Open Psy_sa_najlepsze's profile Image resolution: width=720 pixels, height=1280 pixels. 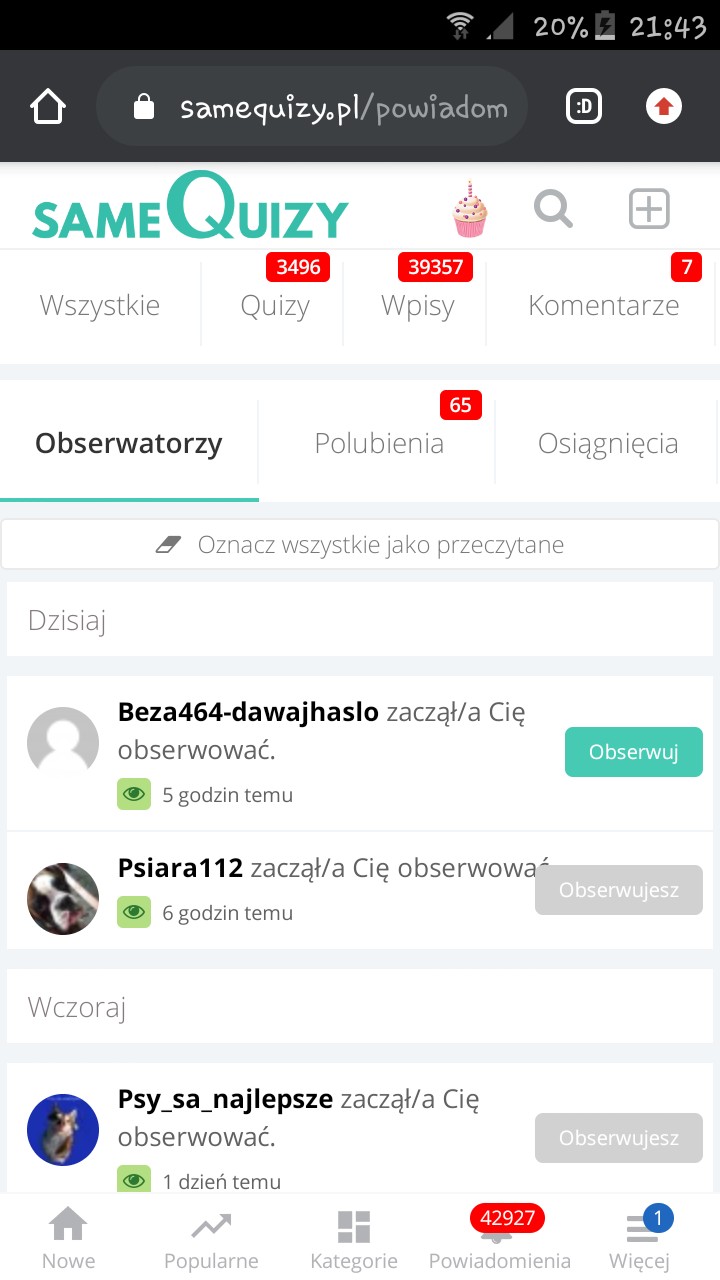tap(225, 1099)
